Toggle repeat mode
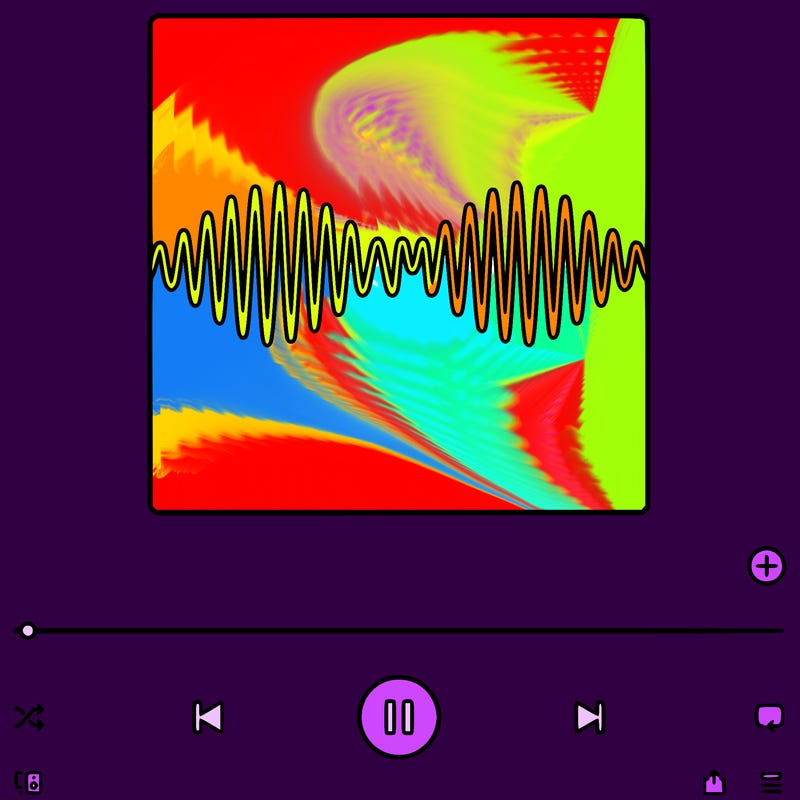The width and height of the screenshot is (800, 800). pyautogui.click(x=769, y=717)
